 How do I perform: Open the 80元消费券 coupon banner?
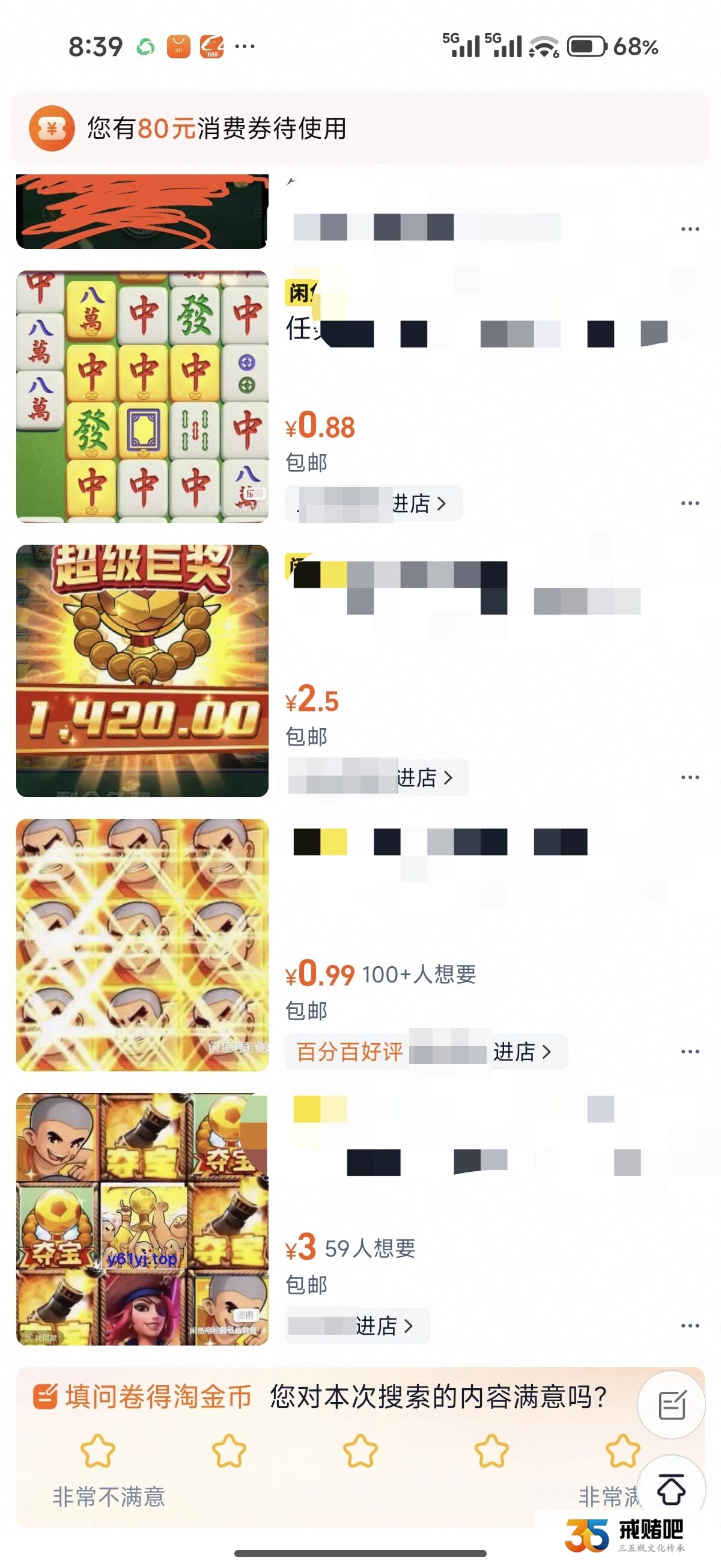[x=359, y=129]
